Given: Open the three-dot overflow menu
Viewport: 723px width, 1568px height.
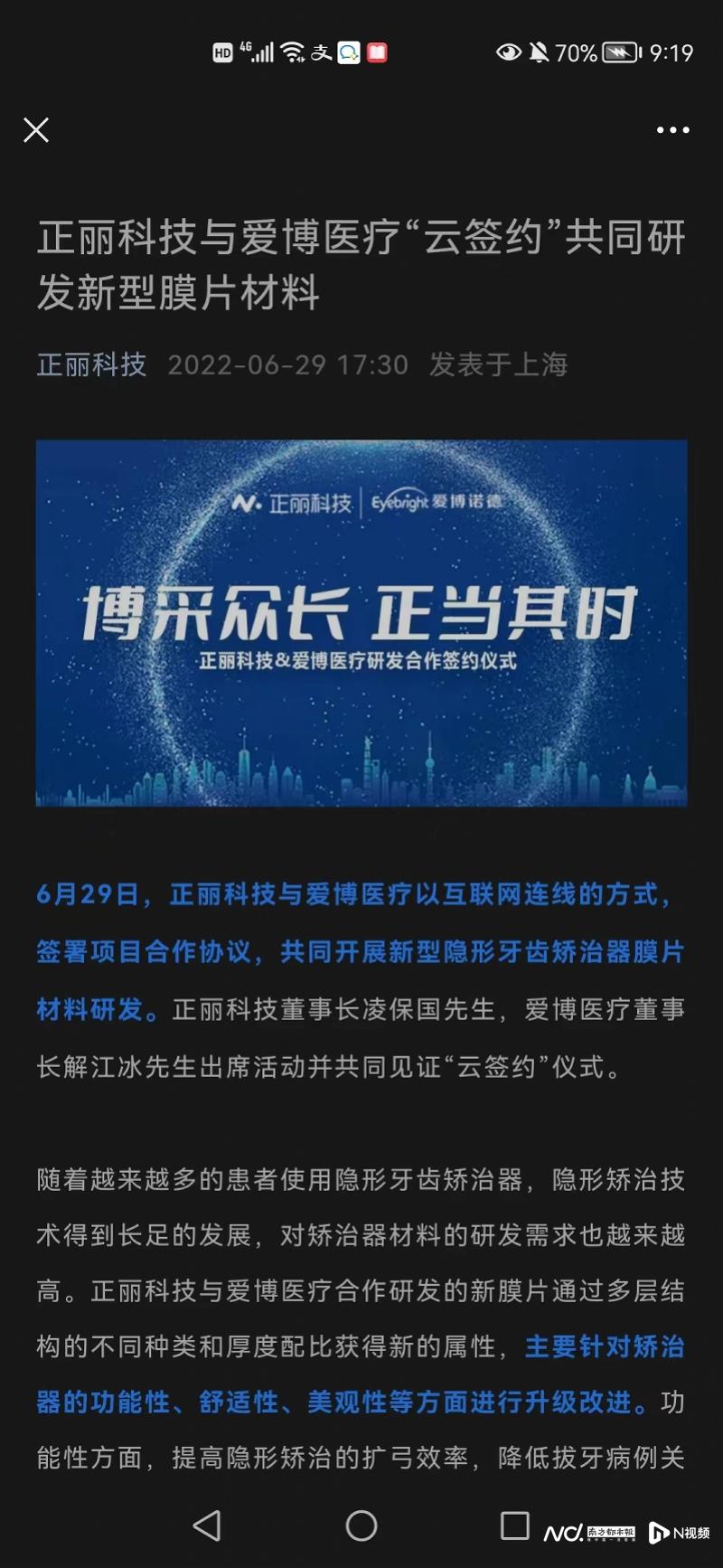Looking at the screenshot, I should (x=672, y=130).
